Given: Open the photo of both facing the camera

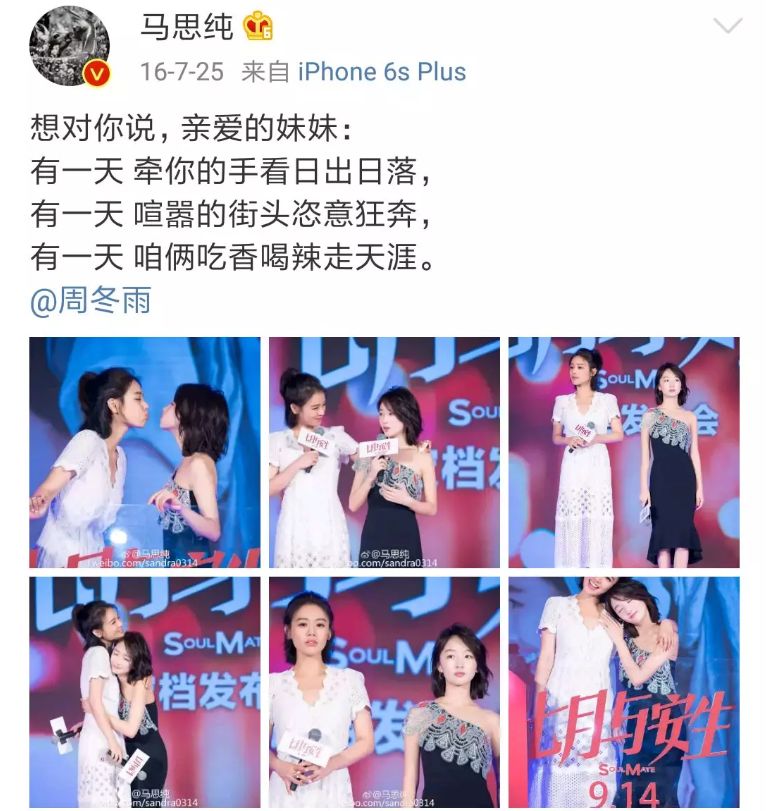Looking at the screenshot, I should (384, 691).
